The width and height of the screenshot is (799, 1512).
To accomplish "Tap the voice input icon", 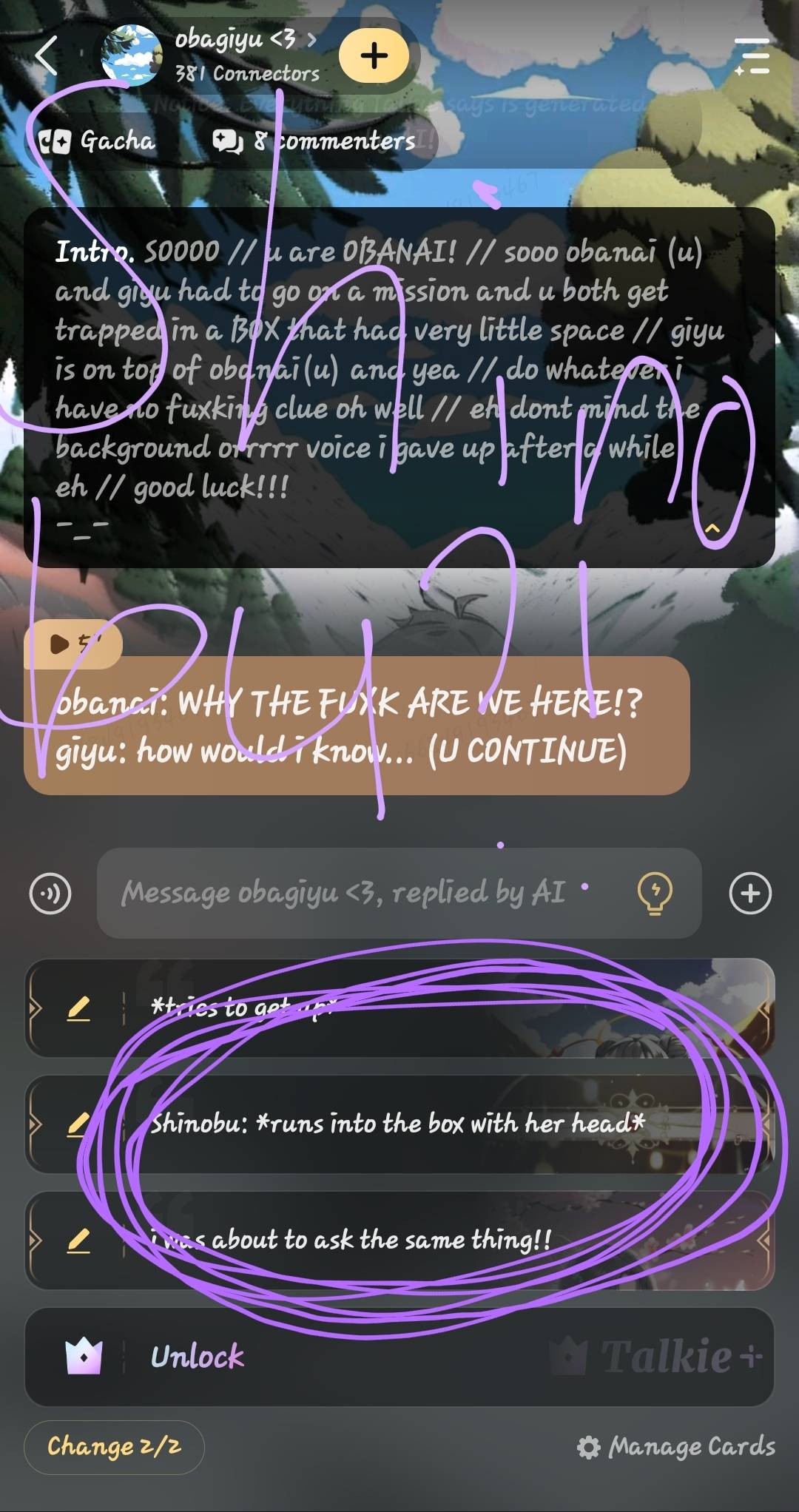I will pos(50,894).
